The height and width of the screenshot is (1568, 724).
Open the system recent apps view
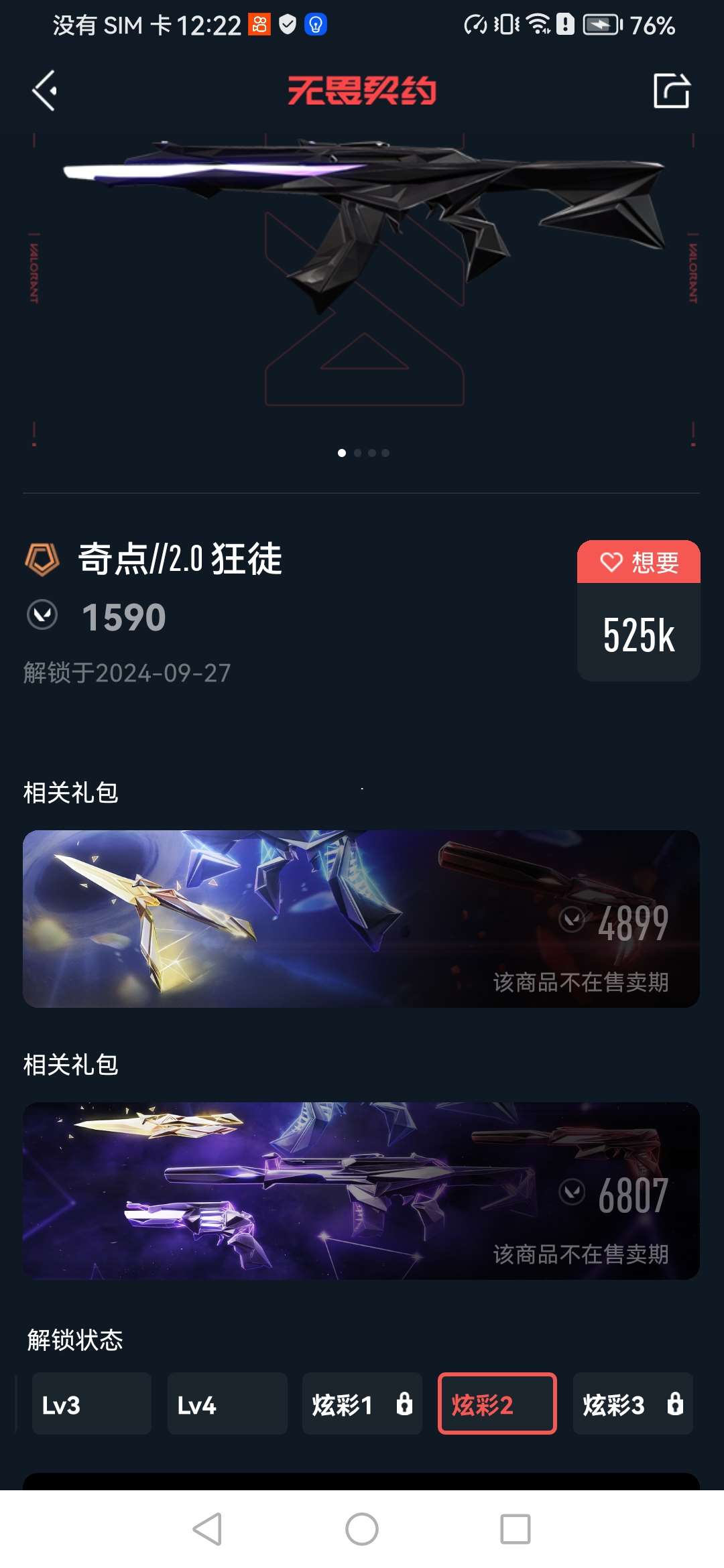click(x=515, y=1529)
